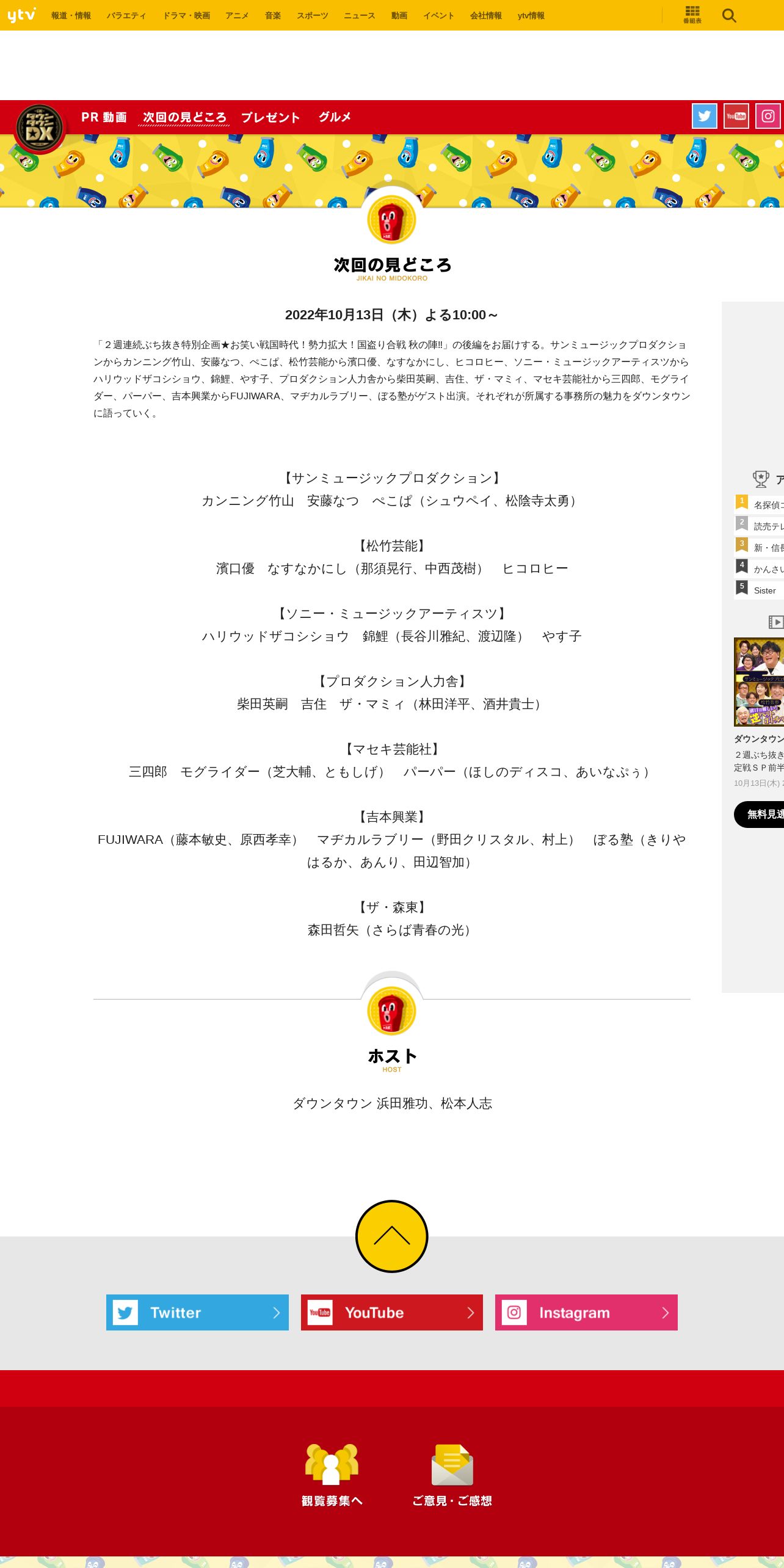Open the 番組表 program guide grid
The image size is (784, 1568).
692,15
